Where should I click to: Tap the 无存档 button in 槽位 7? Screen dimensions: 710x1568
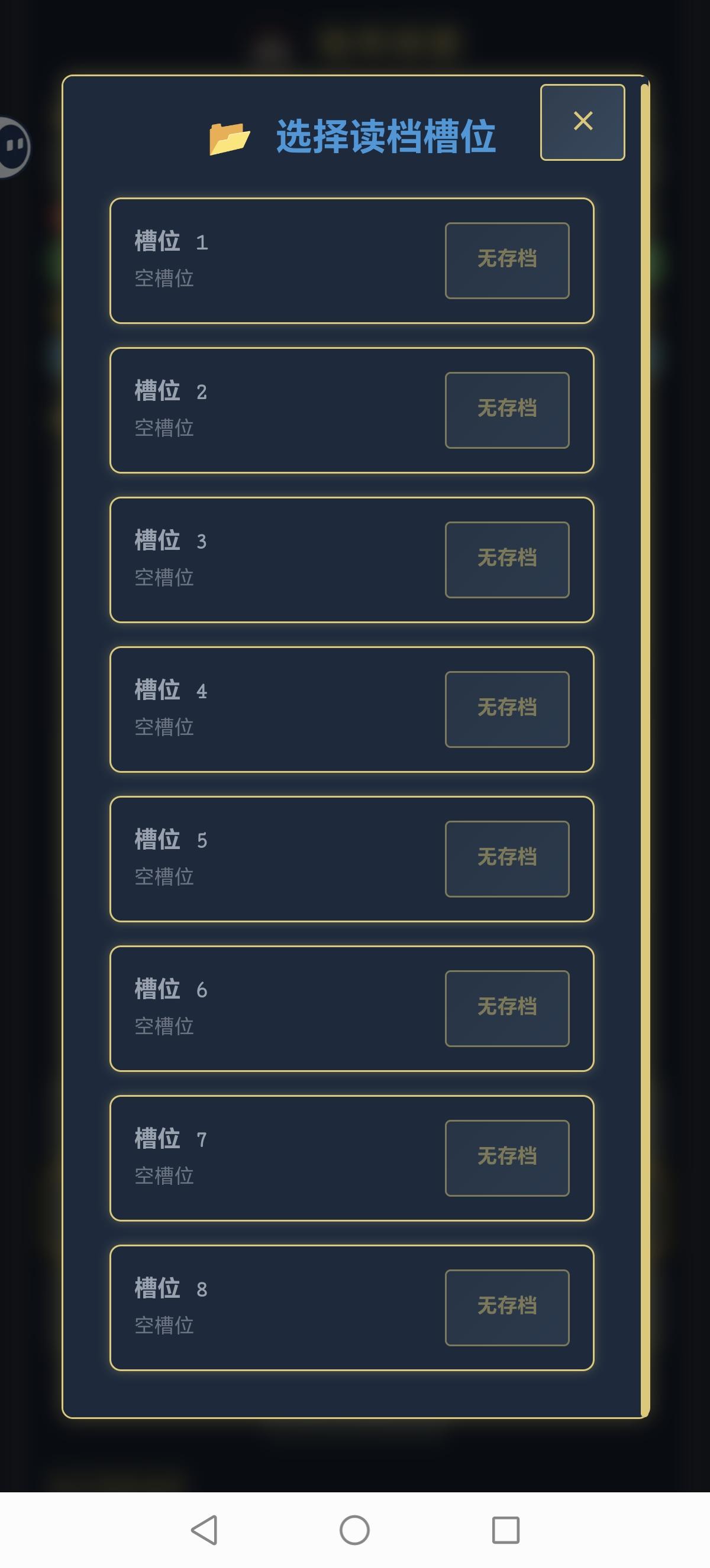pos(506,1158)
